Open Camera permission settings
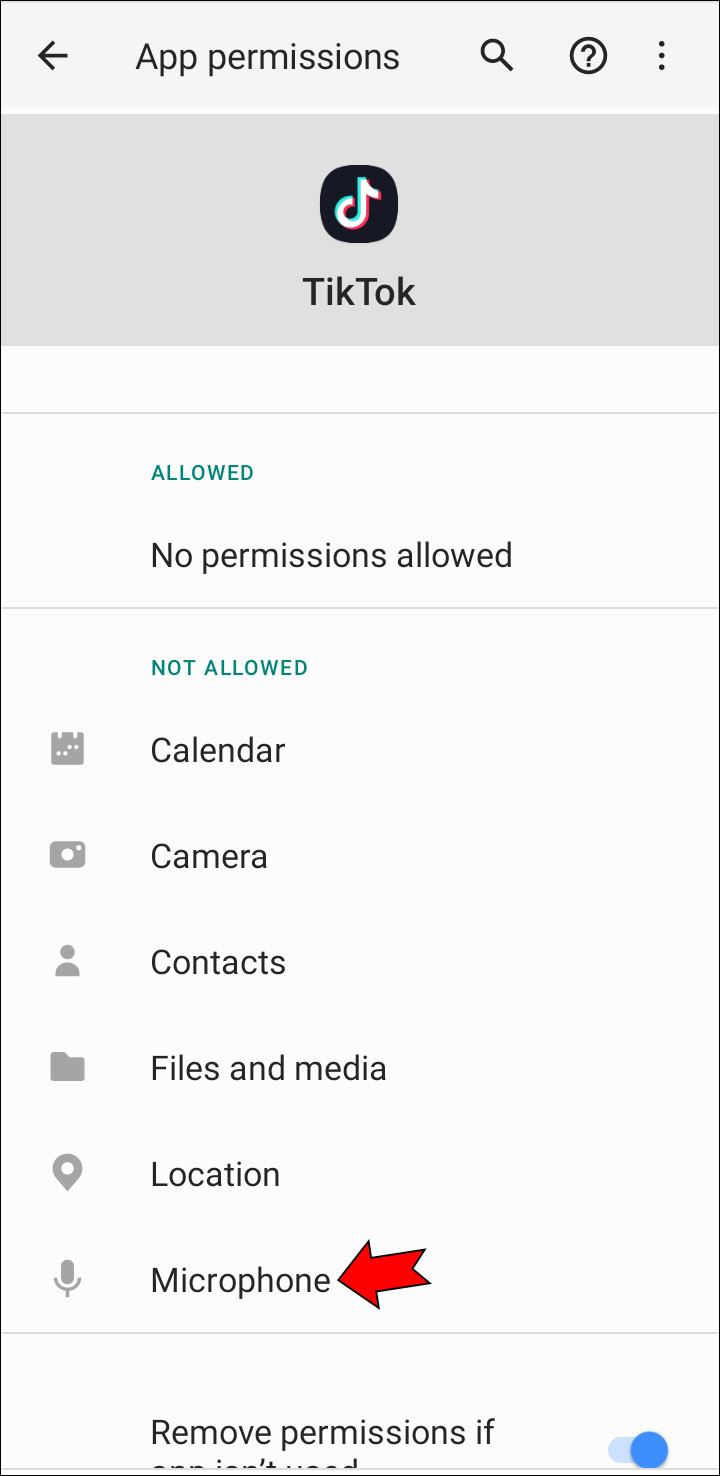Viewport: 720px width, 1476px height. click(x=209, y=855)
